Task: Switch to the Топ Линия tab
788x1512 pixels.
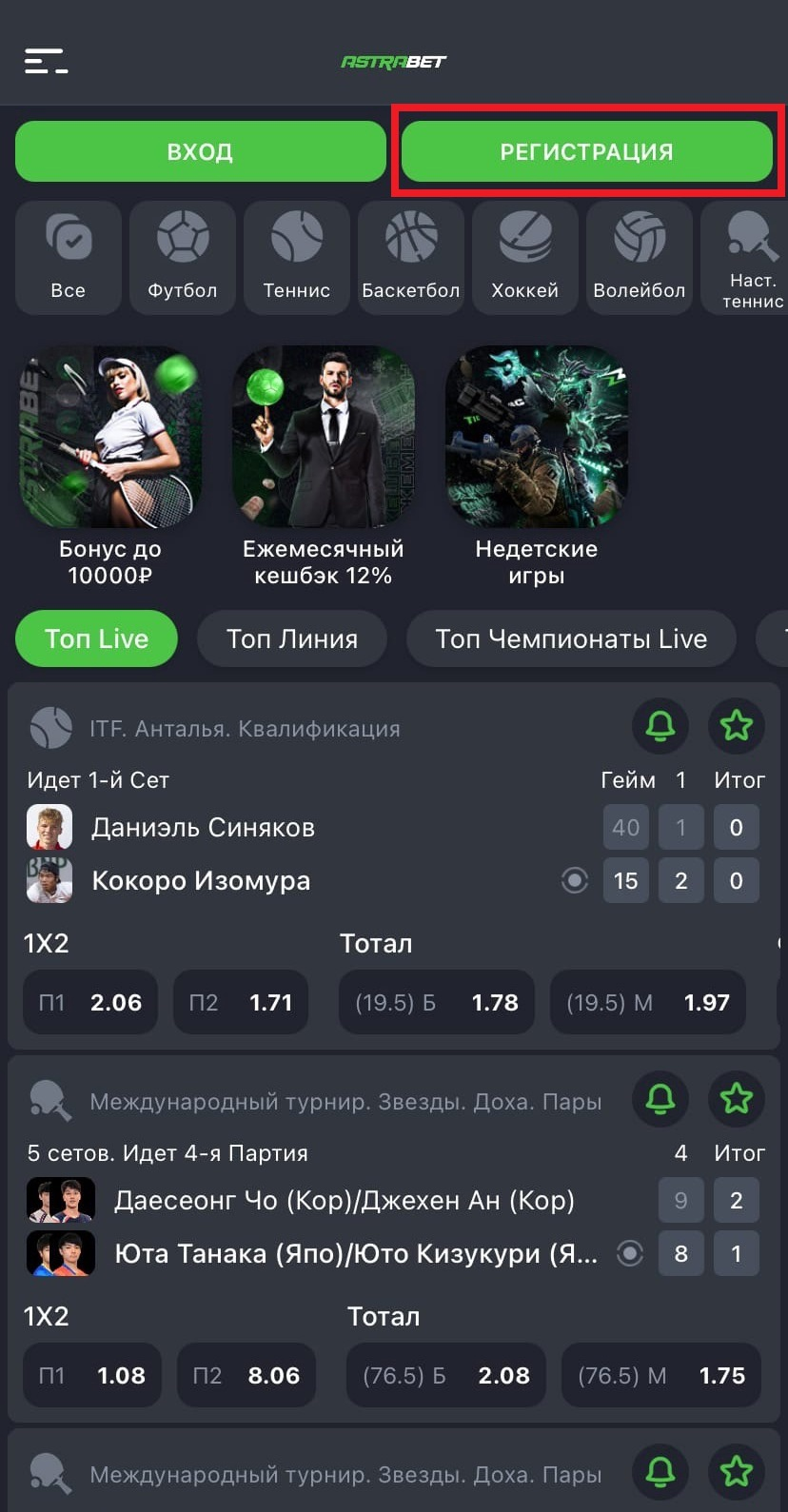Action: (x=291, y=638)
